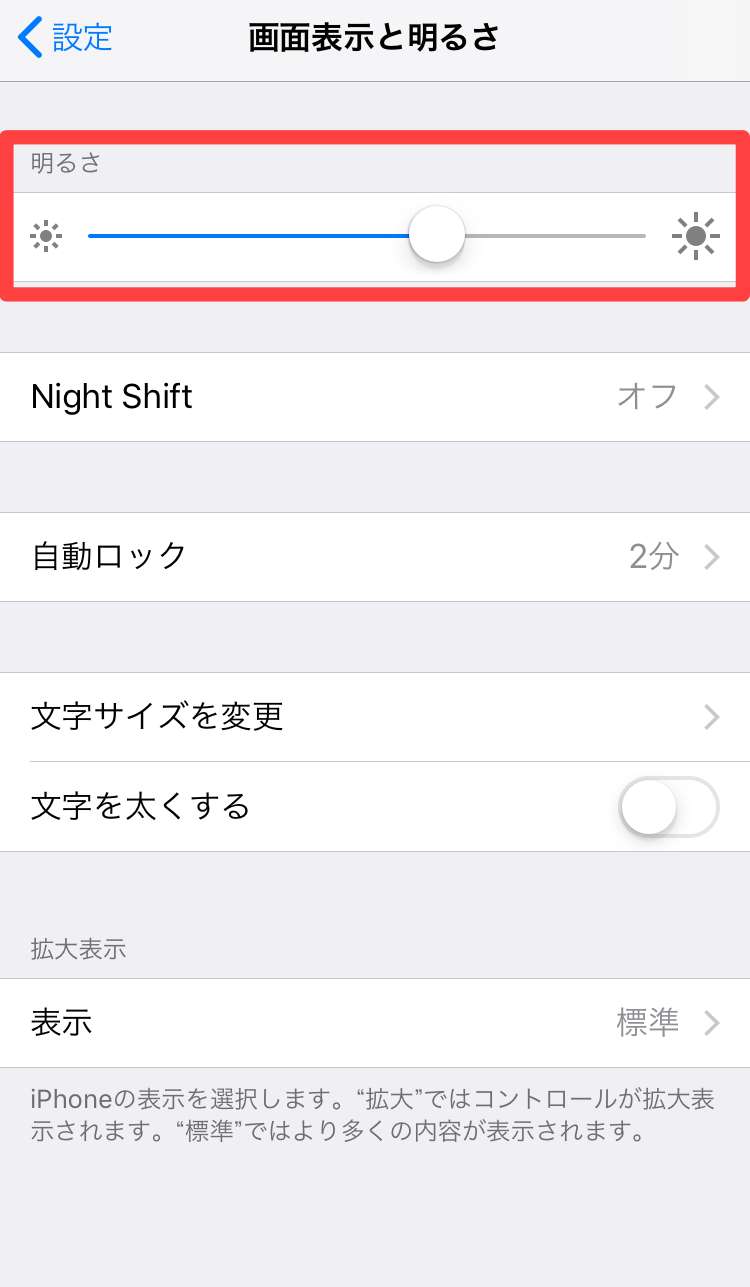Viewport: 750px width, 1287px height.
Task: Tap the 明るさ brightness slider knob
Action: point(437,235)
